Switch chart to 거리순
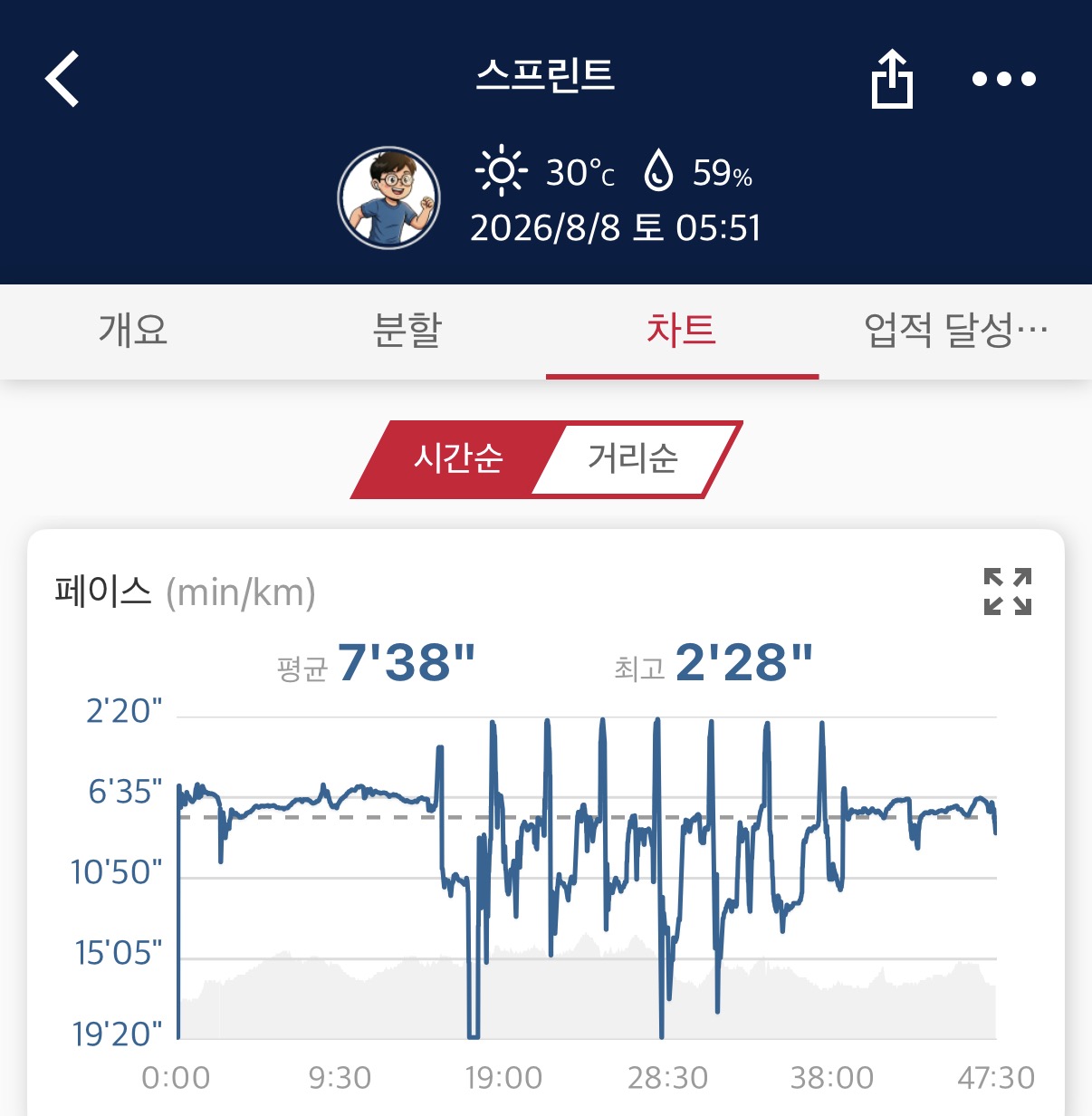This screenshot has height=1116, width=1092. (x=634, y=459)
